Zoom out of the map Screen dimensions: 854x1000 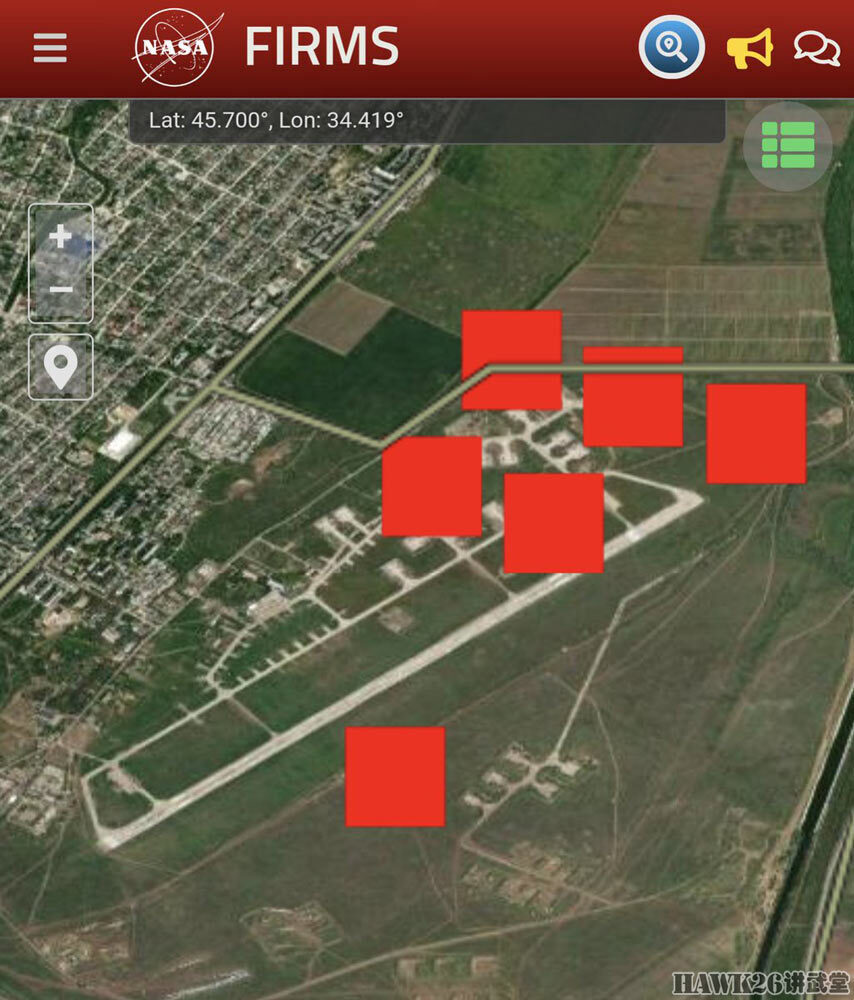coord(61,290)
